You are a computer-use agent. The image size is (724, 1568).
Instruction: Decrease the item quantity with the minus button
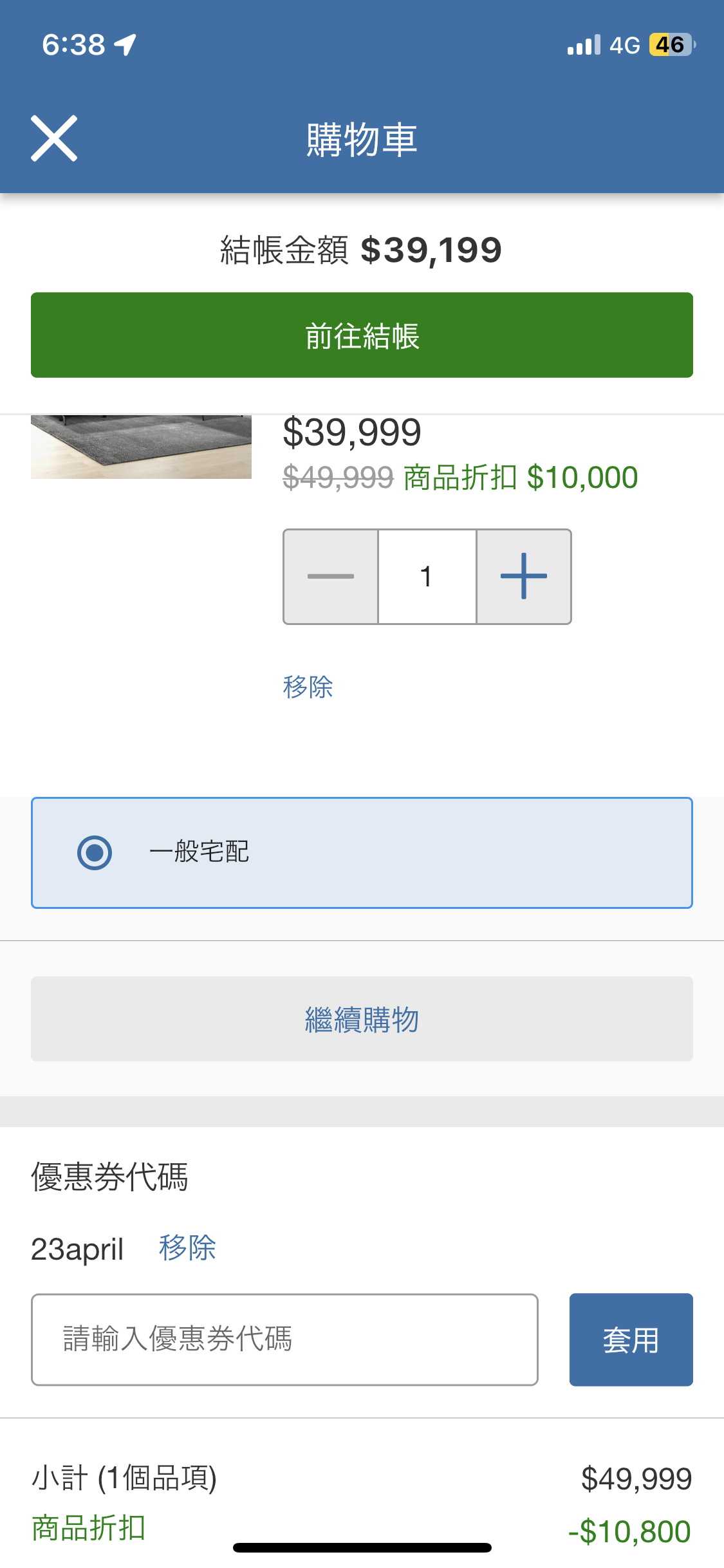coord(331,577)
